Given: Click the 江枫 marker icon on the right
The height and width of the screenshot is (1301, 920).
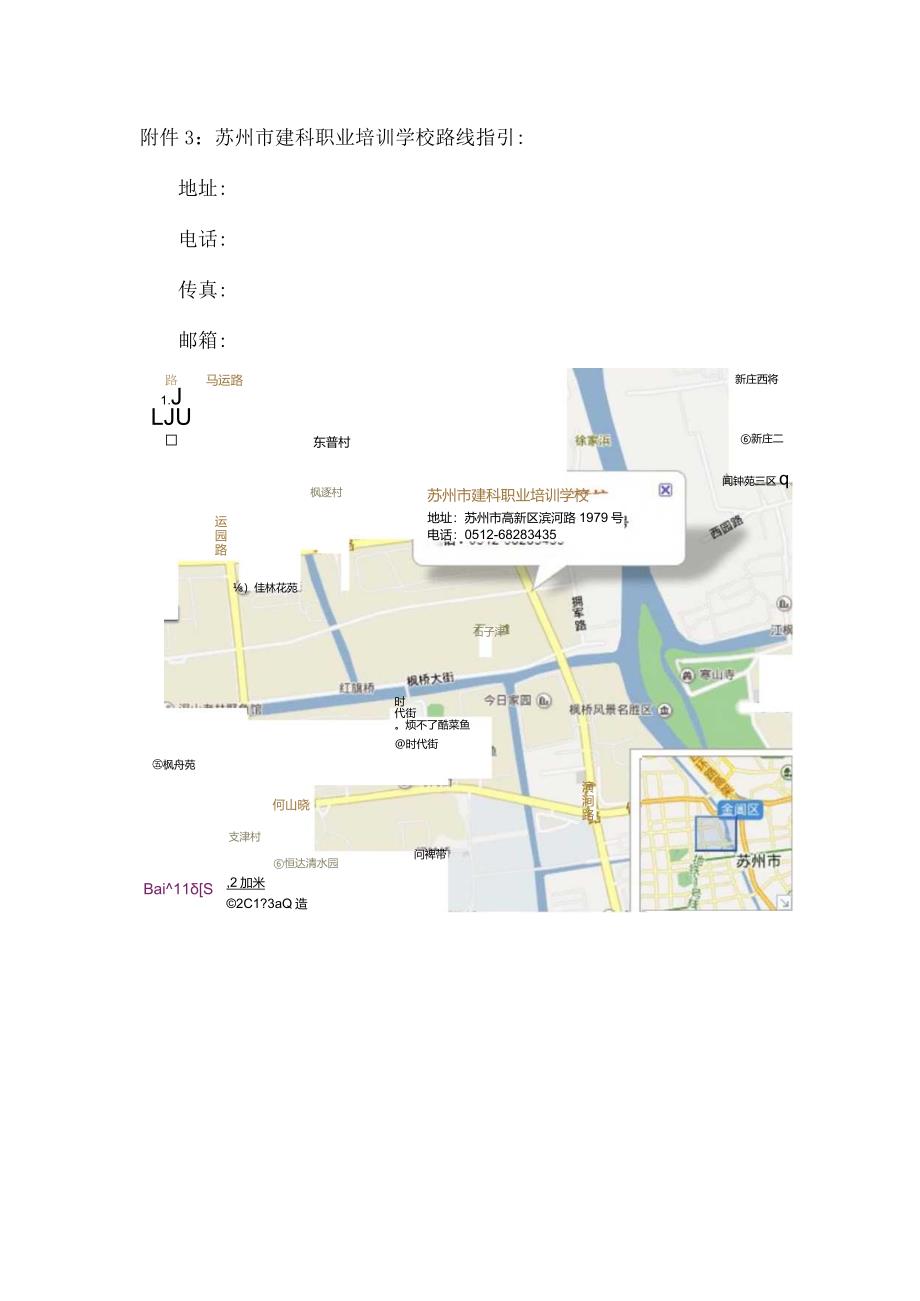Looking at the screenshot, I should pos(784,603).
